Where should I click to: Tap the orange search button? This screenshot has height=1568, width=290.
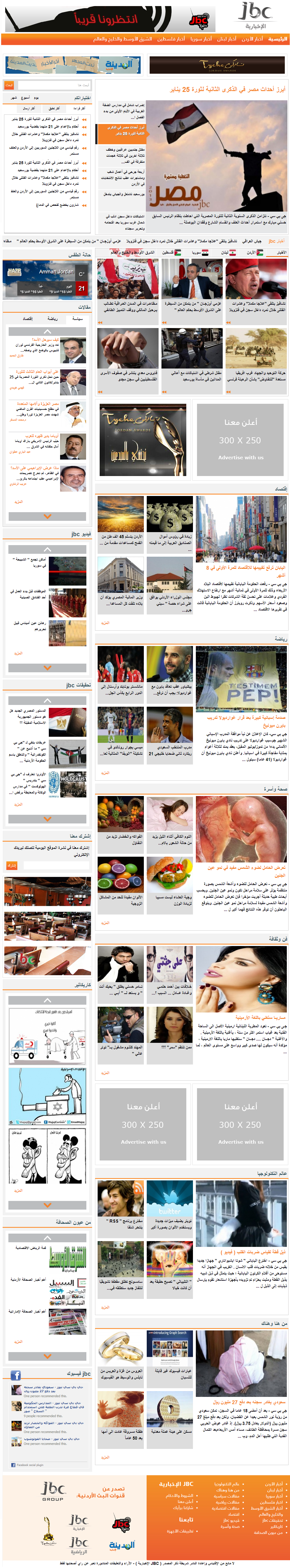tap(9, 85)
